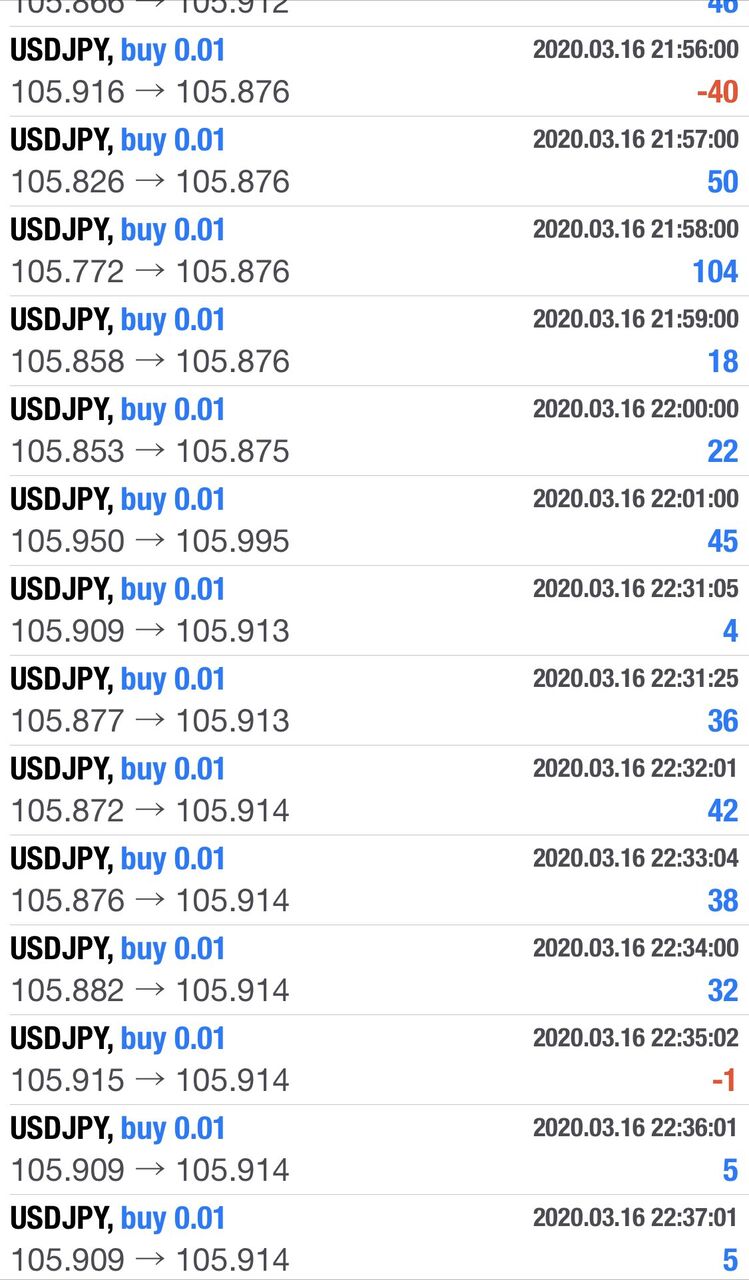Expand the trade row from 22:31:25
This screenshot has height=1280, width=749.
tap(374, 700)
